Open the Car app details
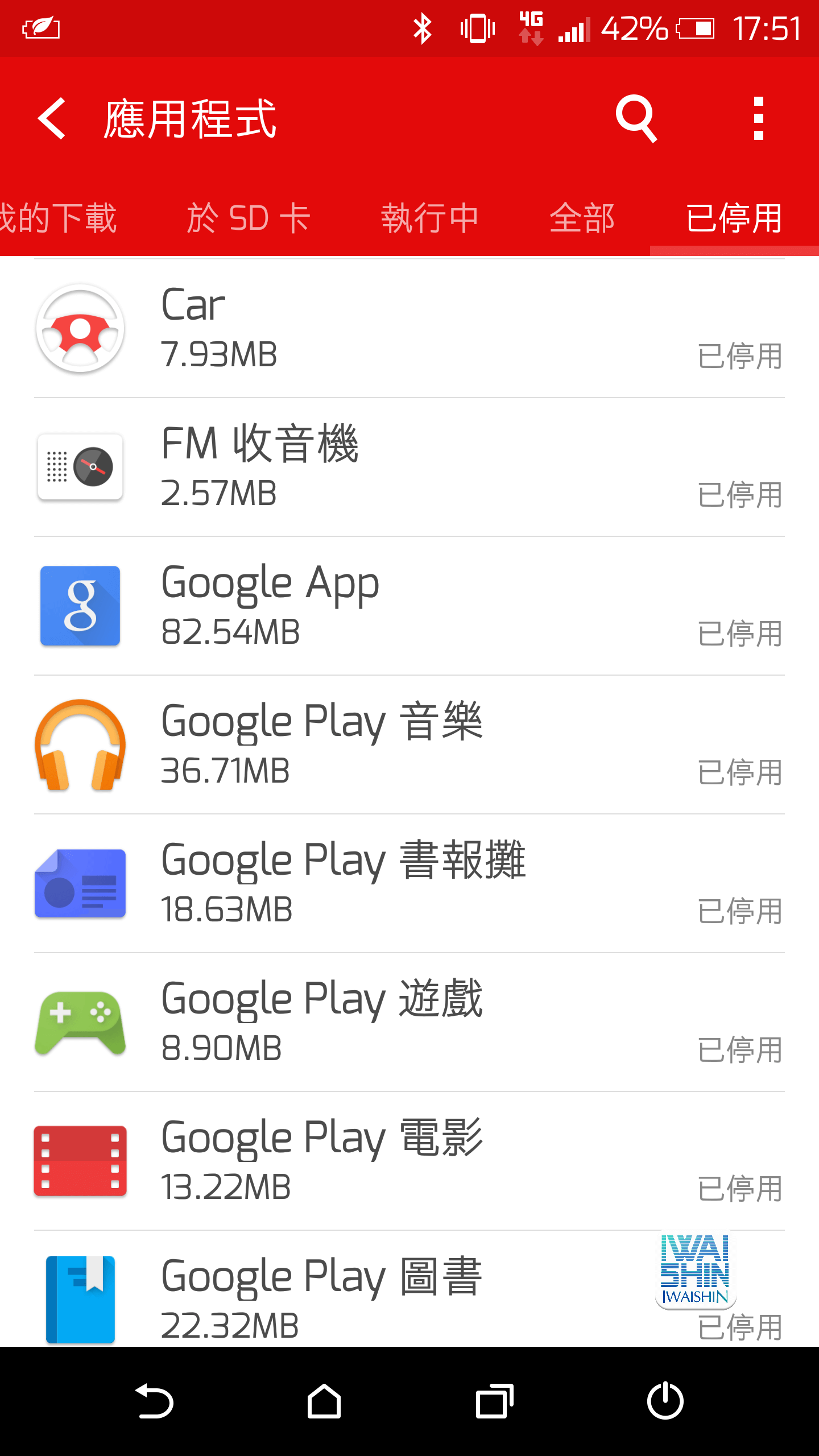819x1456 pixels. tap(409, 328)
